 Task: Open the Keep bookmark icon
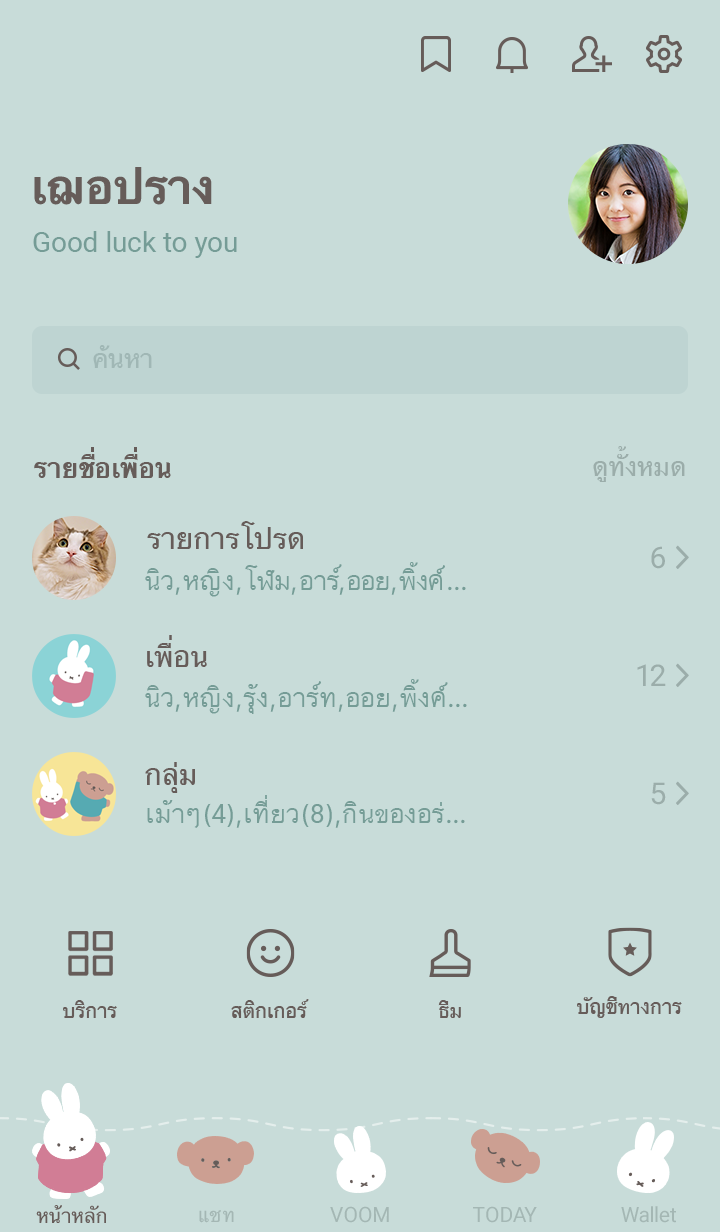coord(436,55)
